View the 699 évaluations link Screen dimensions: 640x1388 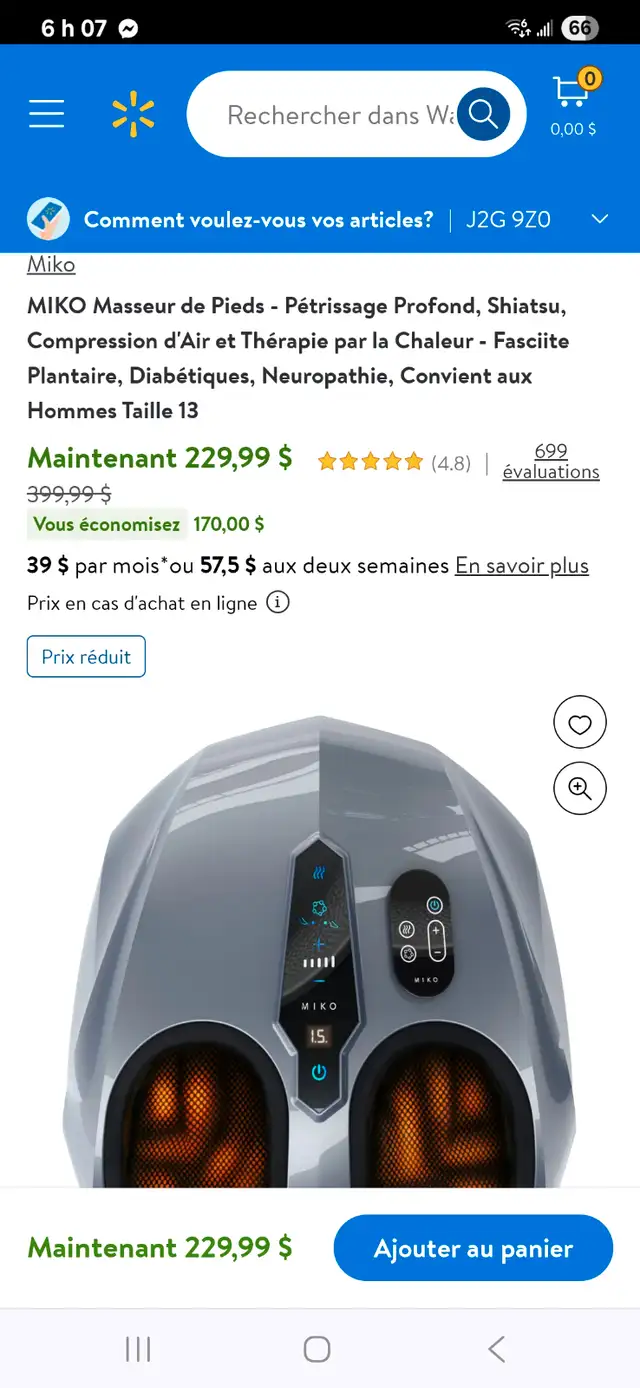(551, 461)
